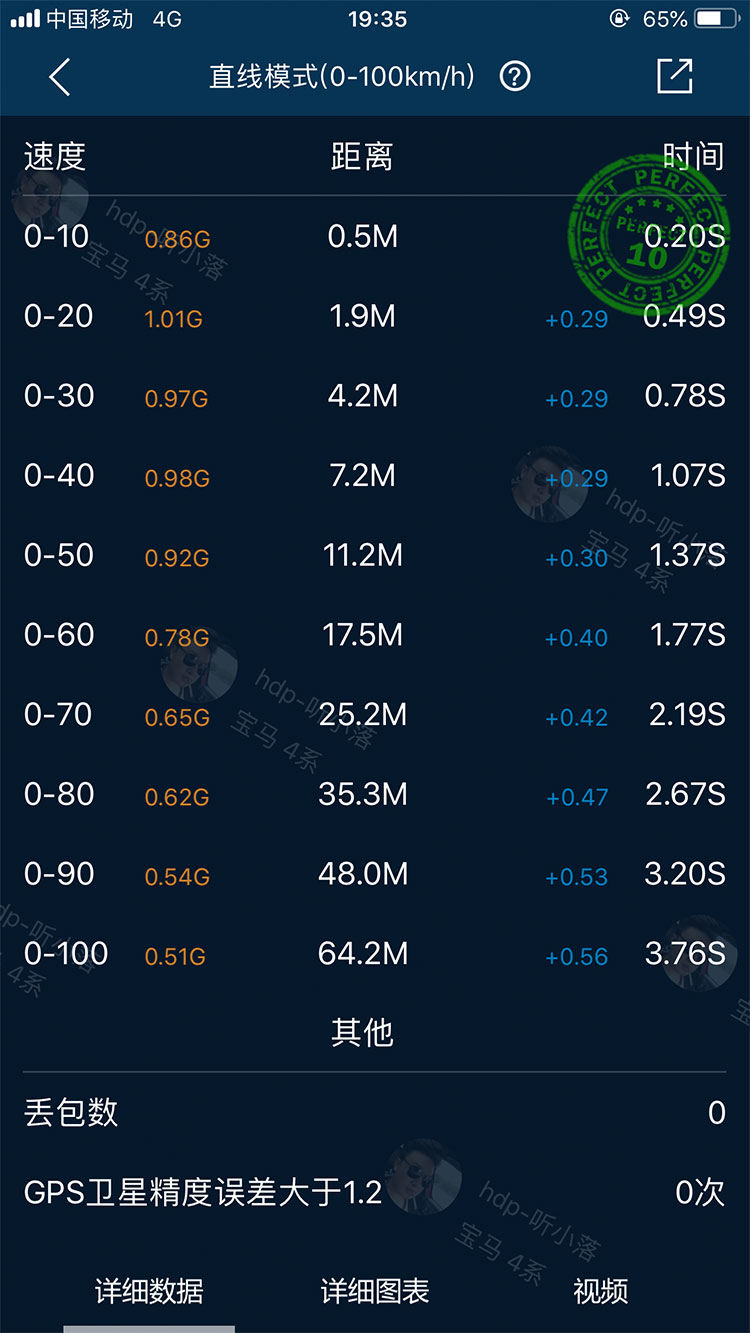The width and height of the screenshot is (750, 1333).
Task: Open the 视频 tab
Action: coord(601,1290)
